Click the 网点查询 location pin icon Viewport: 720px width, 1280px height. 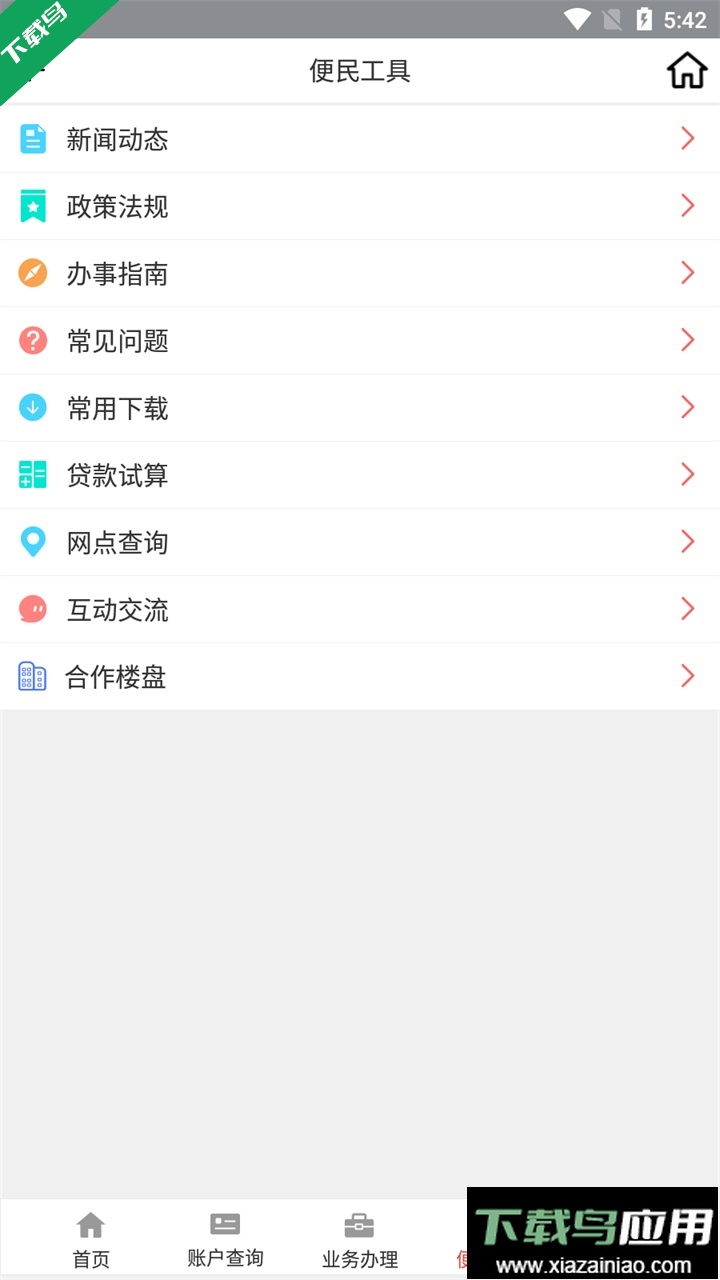click(x=33, y=540)
